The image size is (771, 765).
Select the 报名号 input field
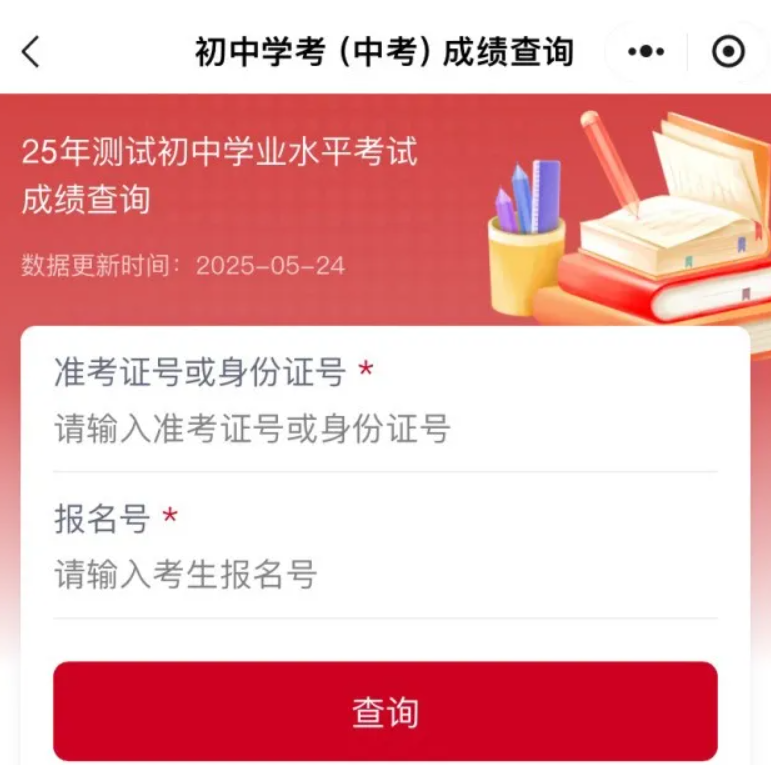(x=384, y=575)
